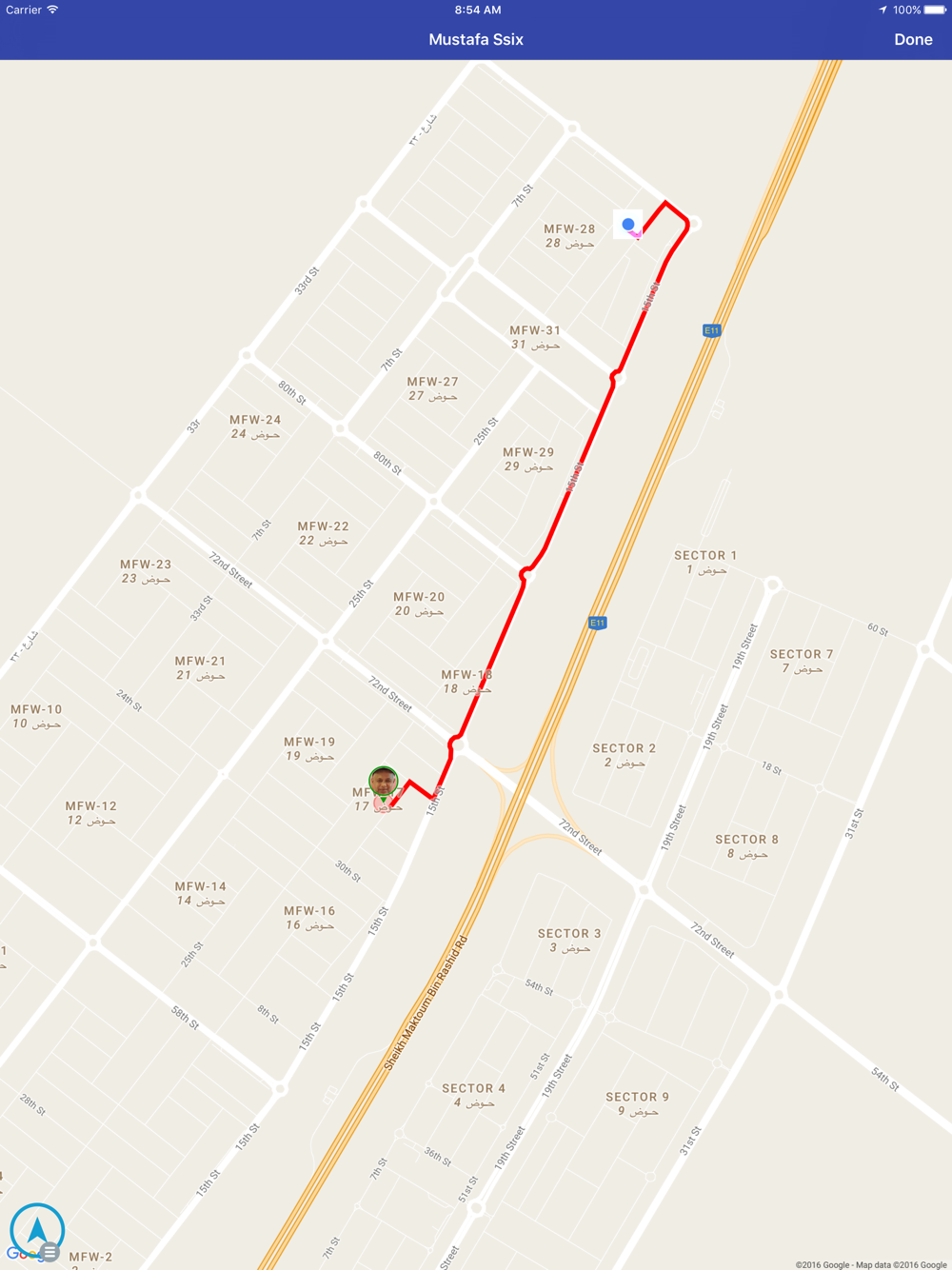Screen dimensions: 952x1270
Task: Select the profile photo map marker
Action: click(x=384, y=783)
